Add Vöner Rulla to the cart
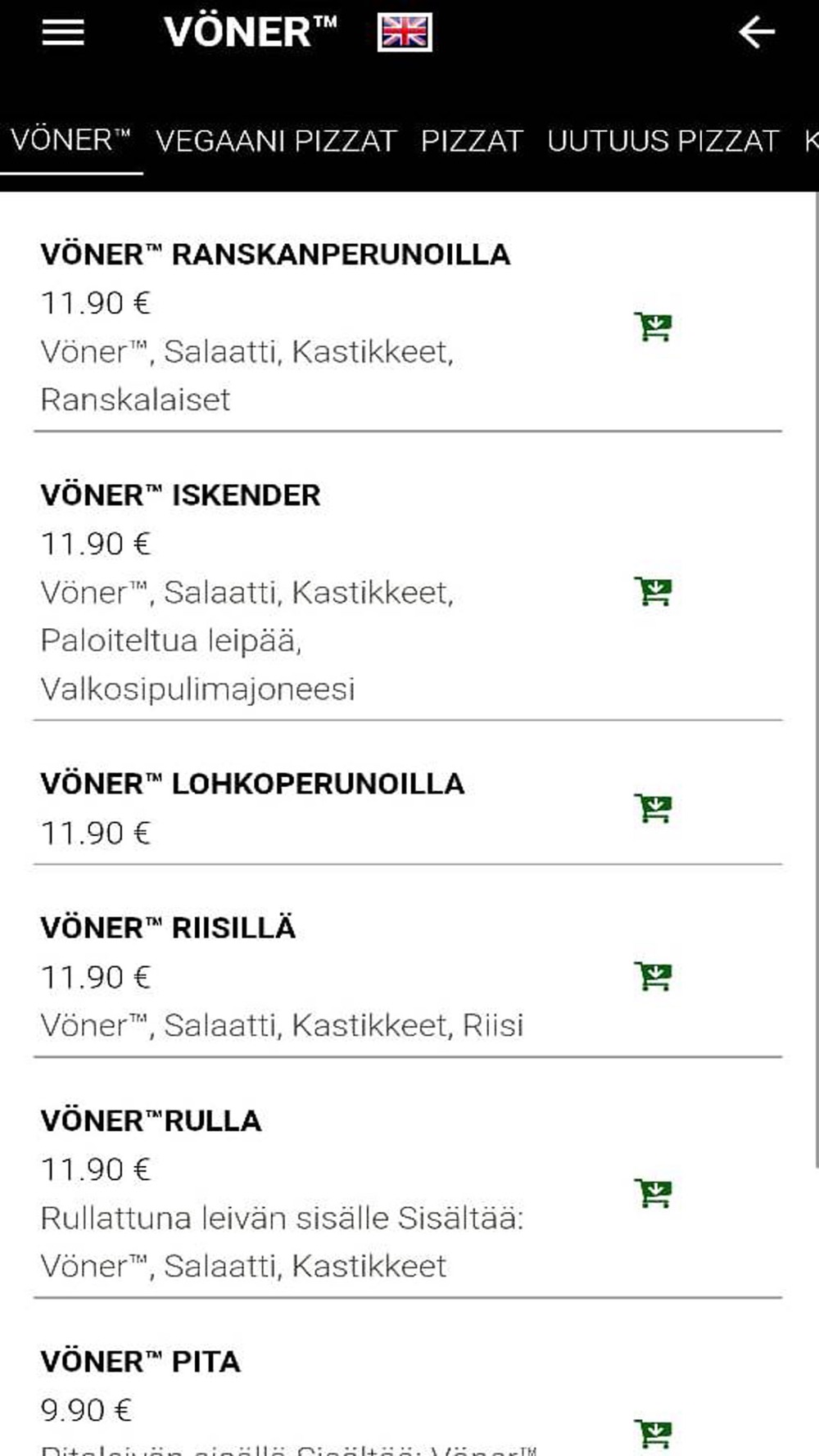Image resolution: width=819 pixels, height=1456 pixels. [x=654, y=1193]
